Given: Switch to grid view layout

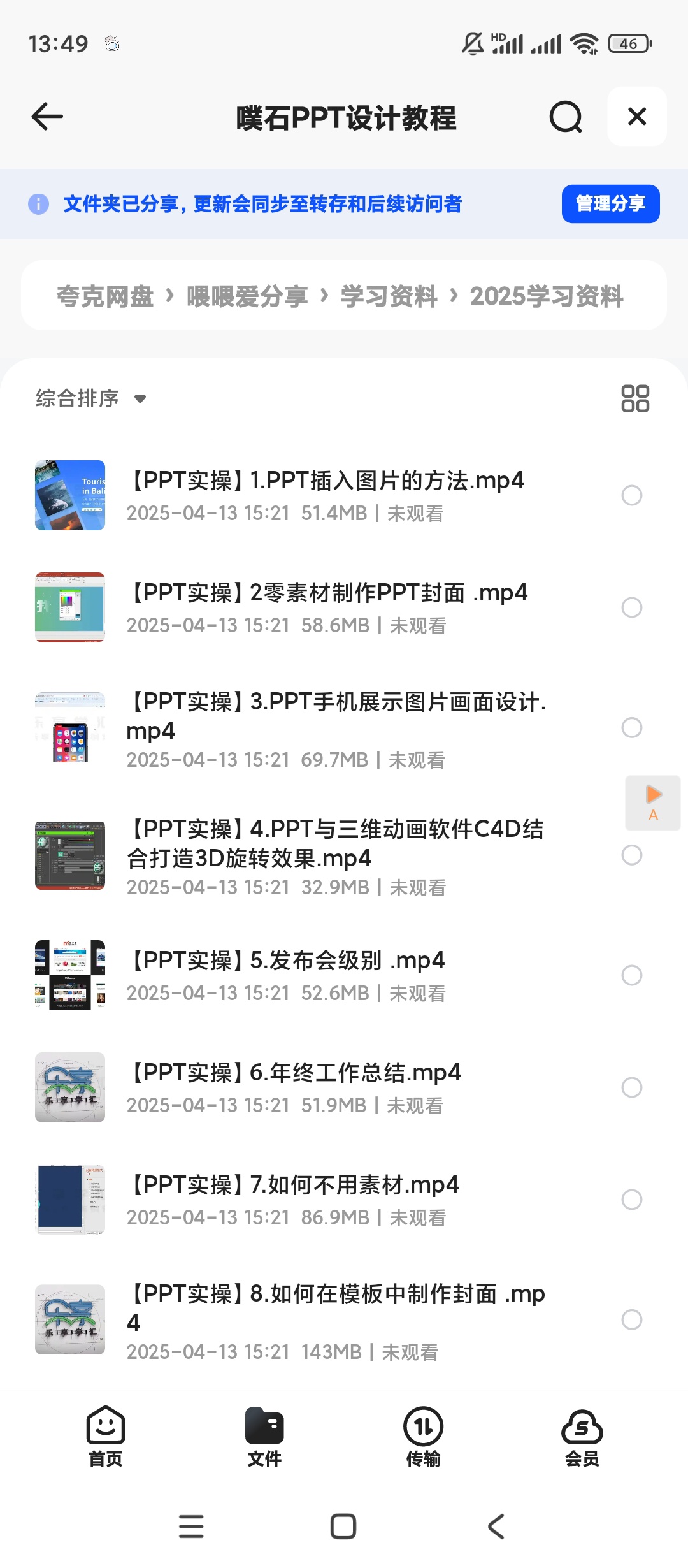Looking at the screenshot, I should [x=635, y=398].
